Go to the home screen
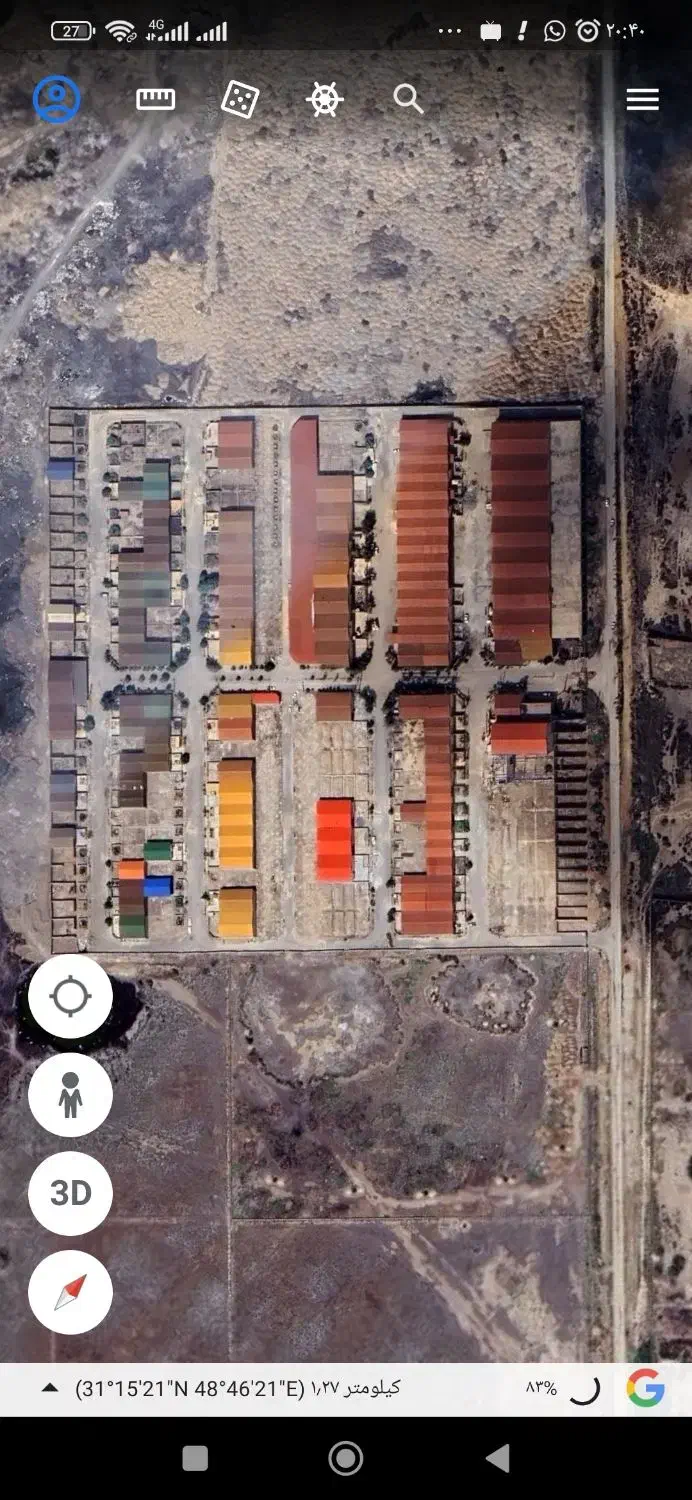The height and width of the screenshot is (1500, 692). 346,1458
